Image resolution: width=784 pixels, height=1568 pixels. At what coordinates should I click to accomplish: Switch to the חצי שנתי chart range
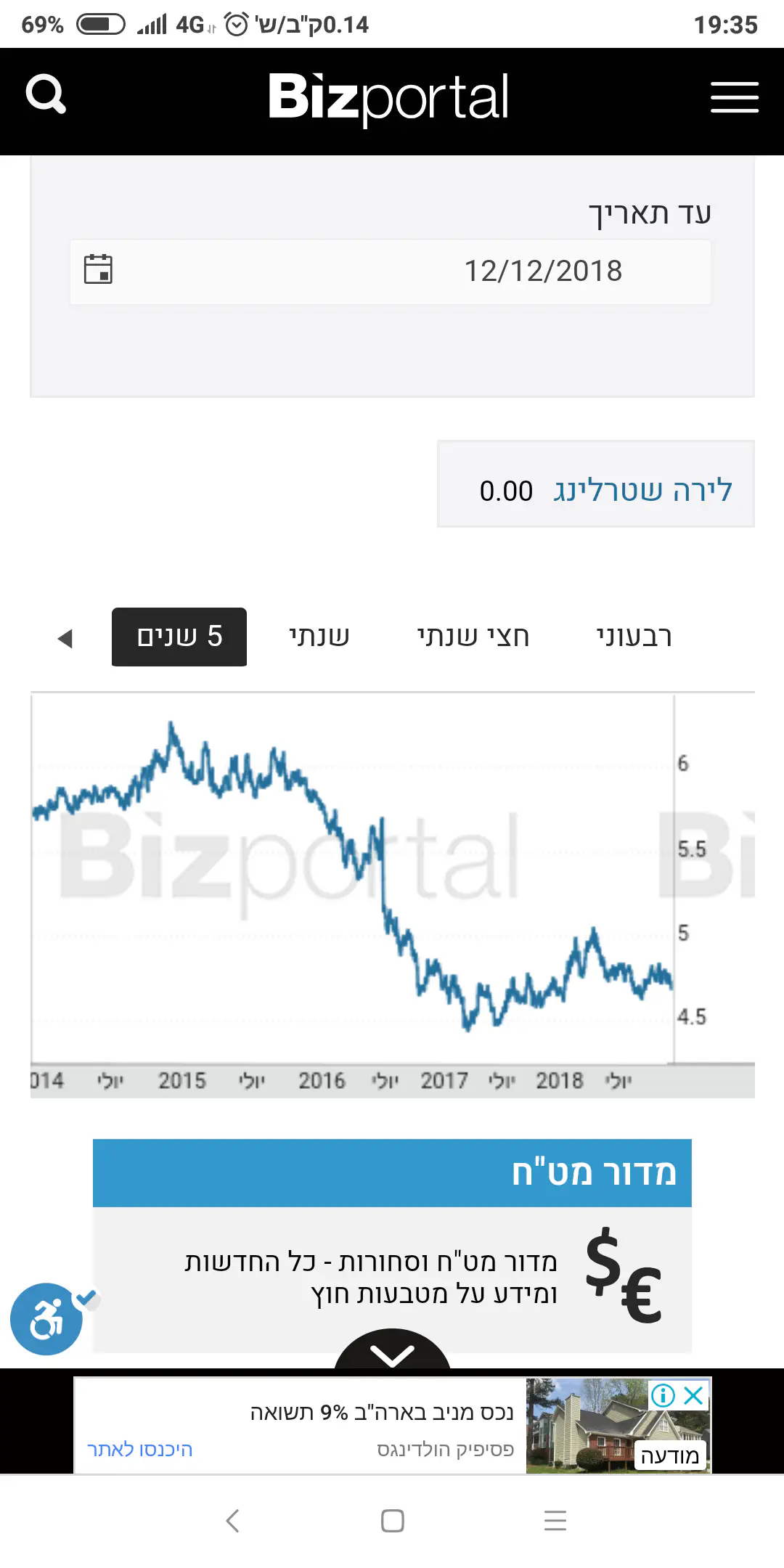click(473, 637)
